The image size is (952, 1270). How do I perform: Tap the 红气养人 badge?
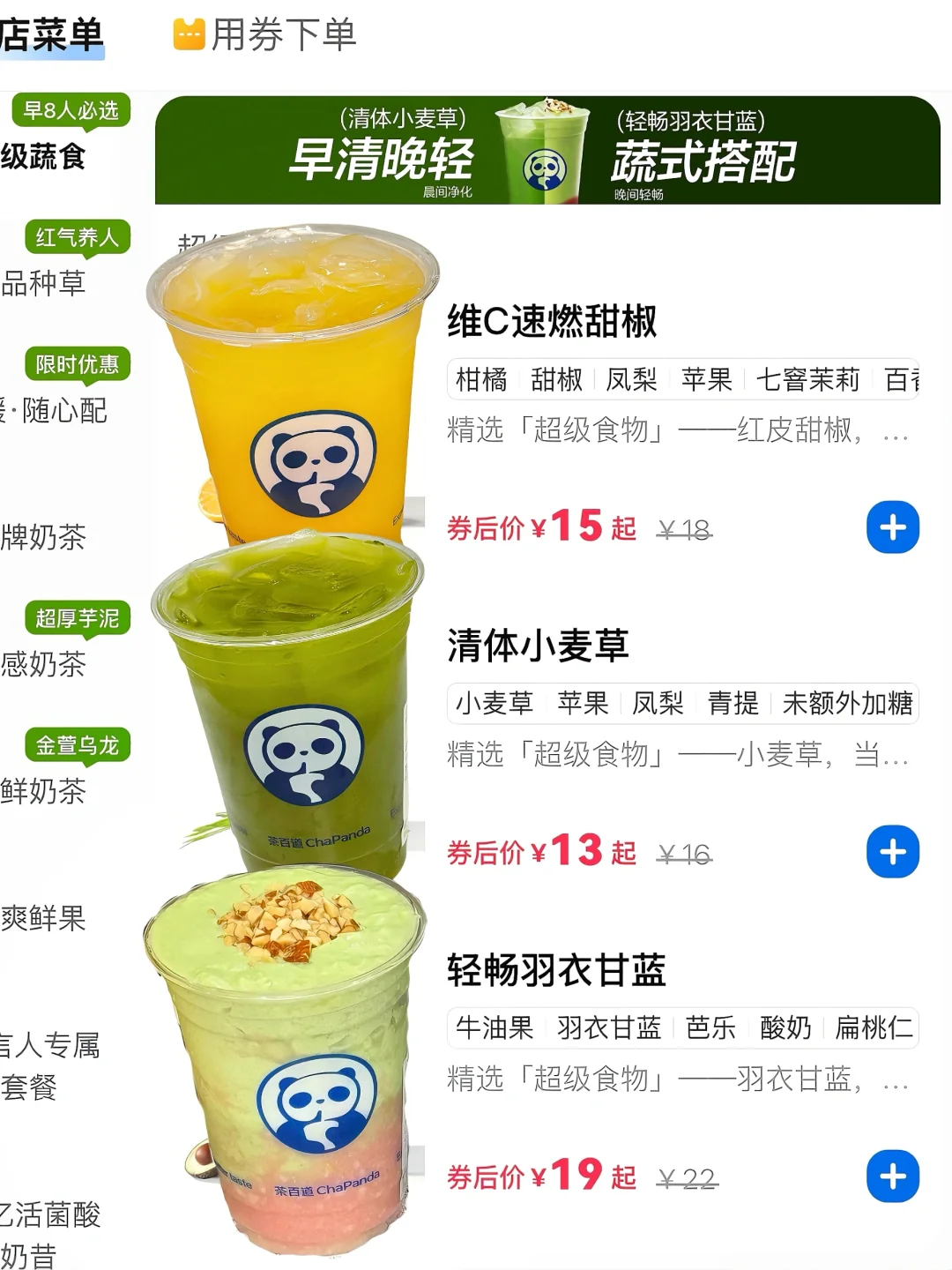coord(77,236)
